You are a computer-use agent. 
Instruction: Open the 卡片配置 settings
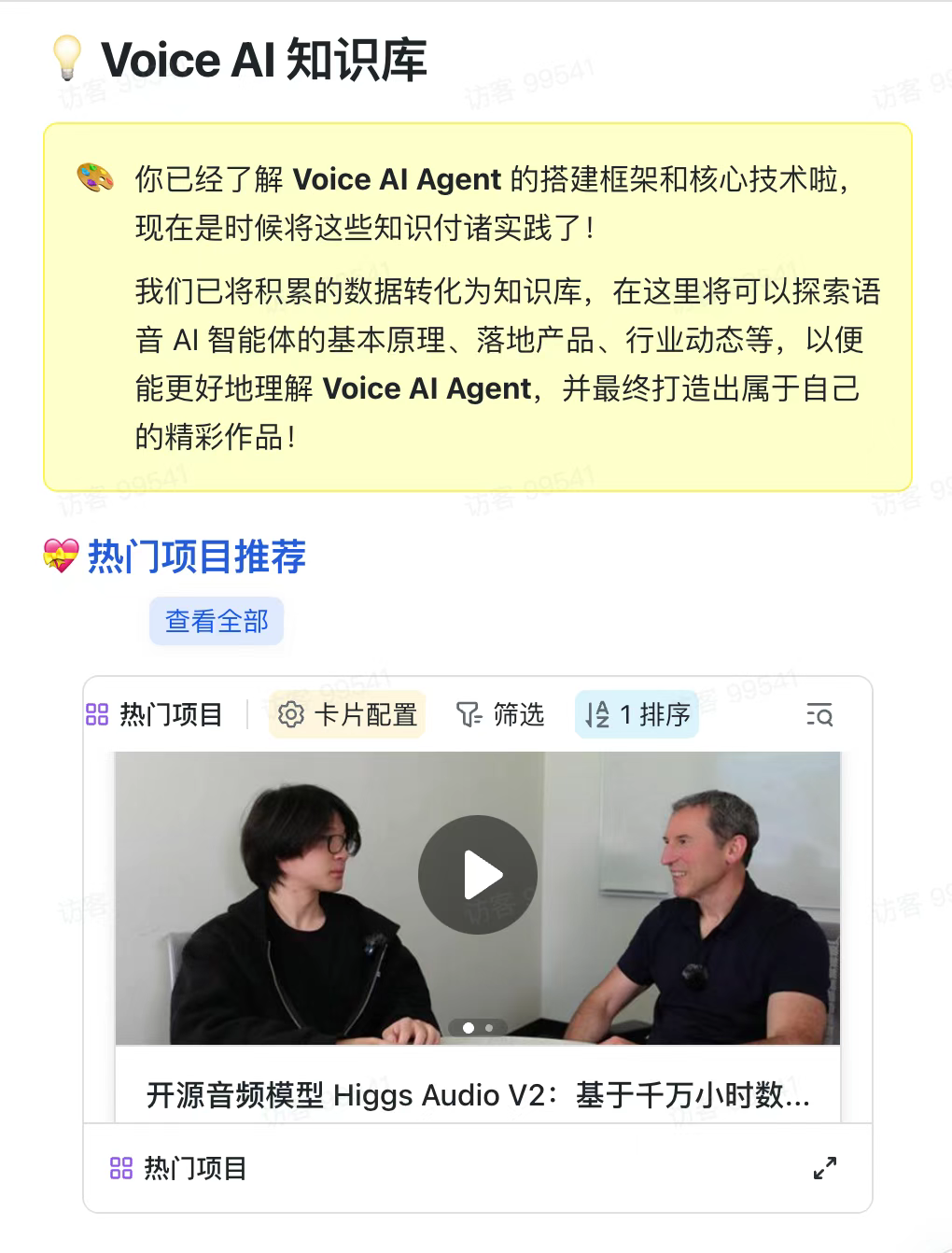pos(347,715)
